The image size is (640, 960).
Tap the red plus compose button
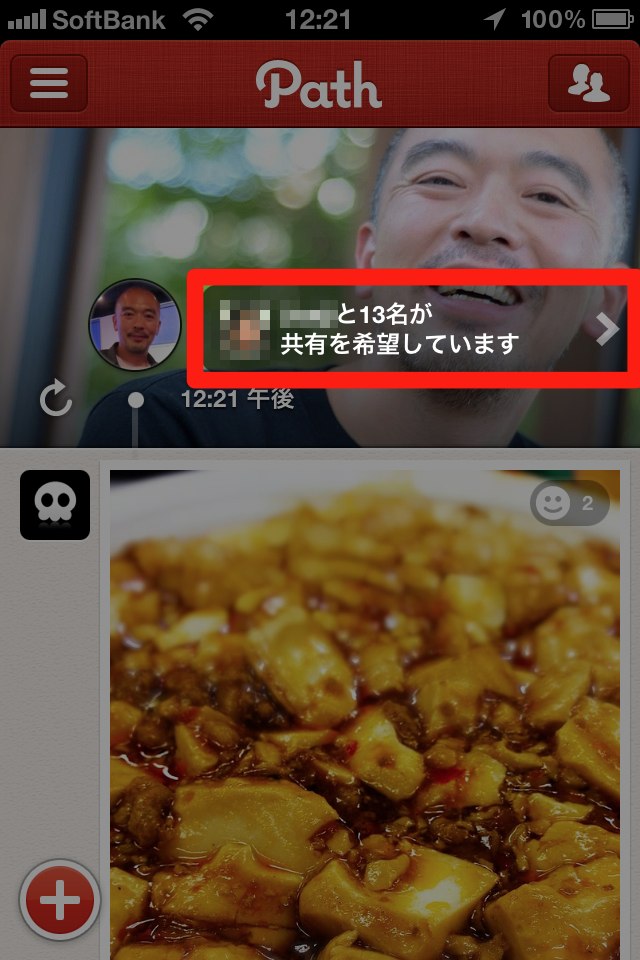pyautogui.click(x=59, y=901)
